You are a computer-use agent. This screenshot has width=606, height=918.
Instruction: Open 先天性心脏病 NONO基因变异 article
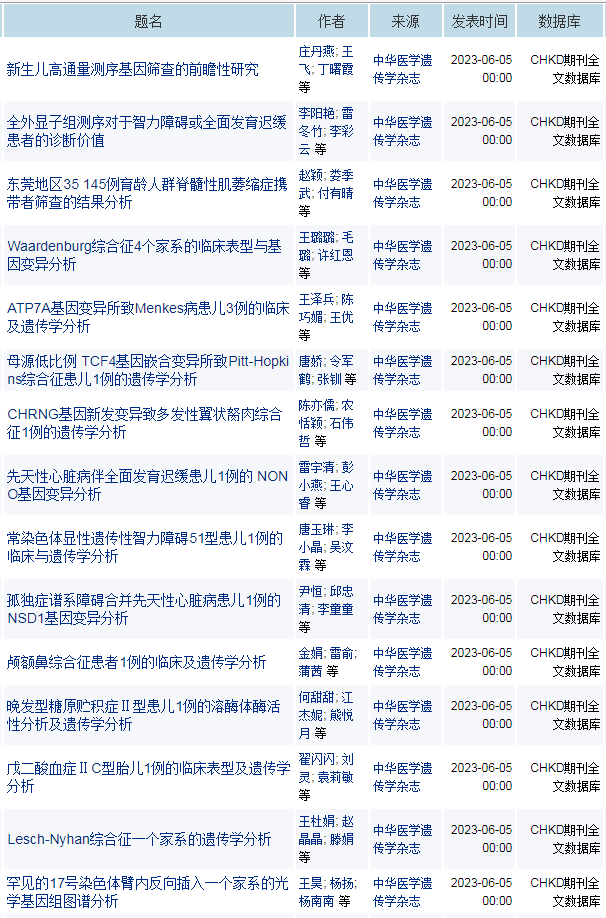click(x=146, y=485)
